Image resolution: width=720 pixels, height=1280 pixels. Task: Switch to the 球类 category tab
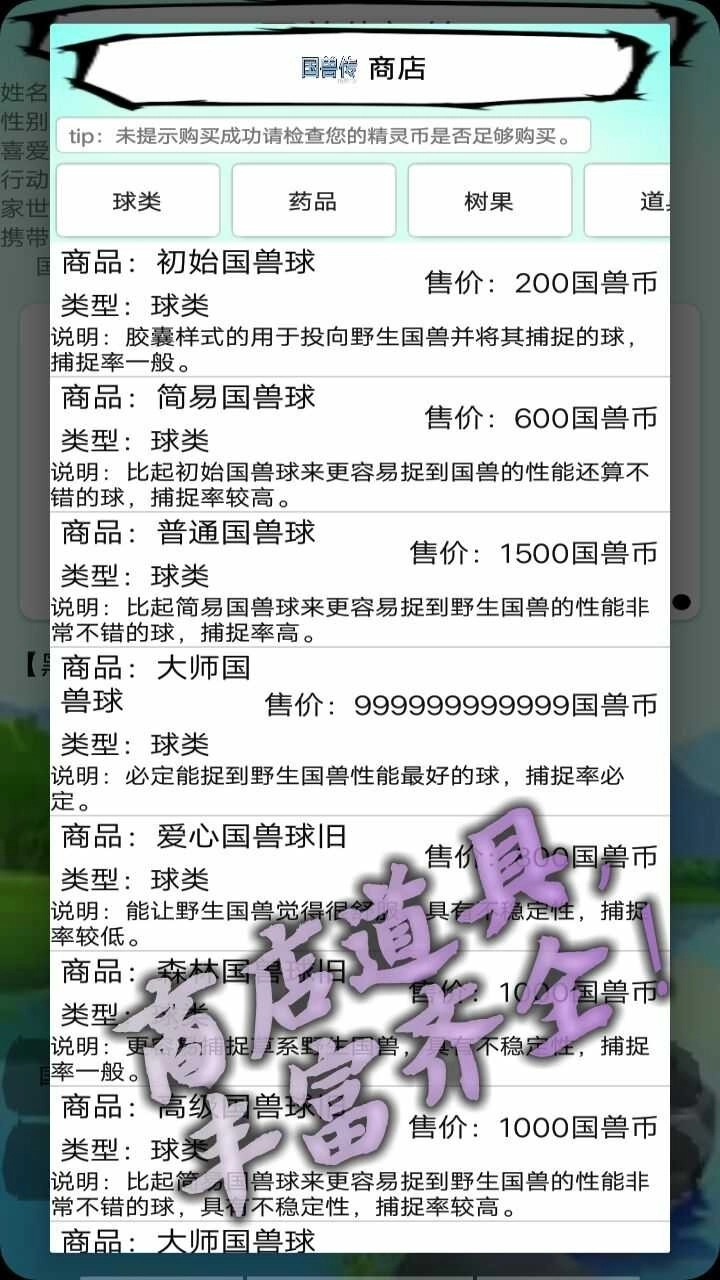pyautogui.click(x=137, y=201)
